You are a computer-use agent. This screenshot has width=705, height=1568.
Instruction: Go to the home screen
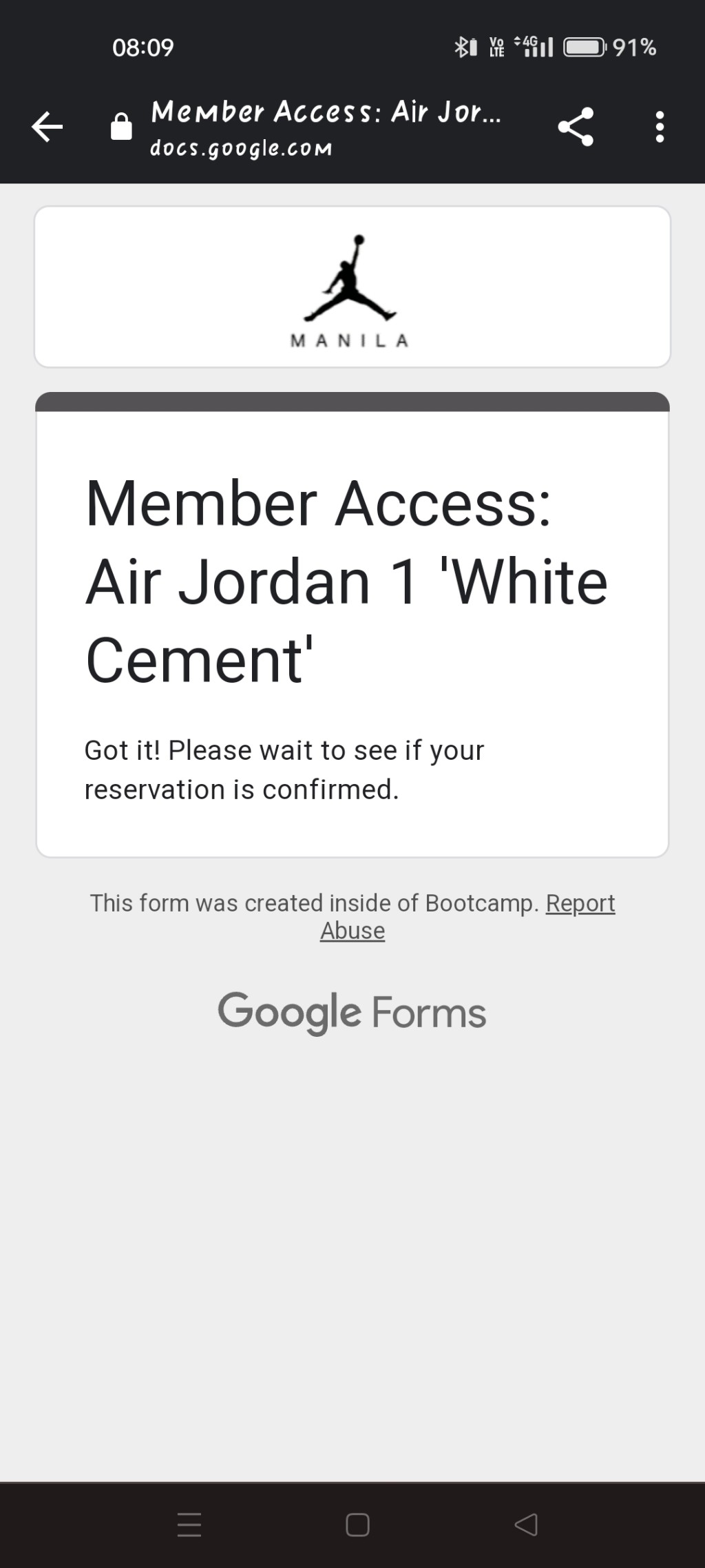coord(357,1524)
